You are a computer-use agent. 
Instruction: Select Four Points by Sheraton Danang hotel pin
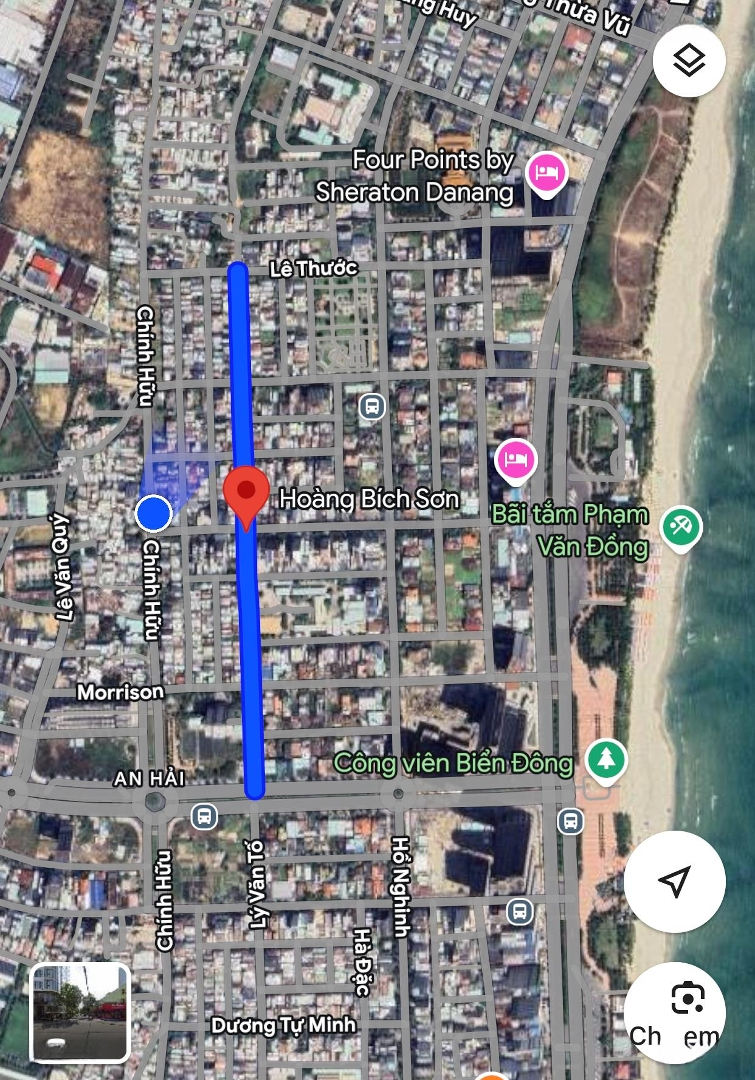click(x=546, y=174)
